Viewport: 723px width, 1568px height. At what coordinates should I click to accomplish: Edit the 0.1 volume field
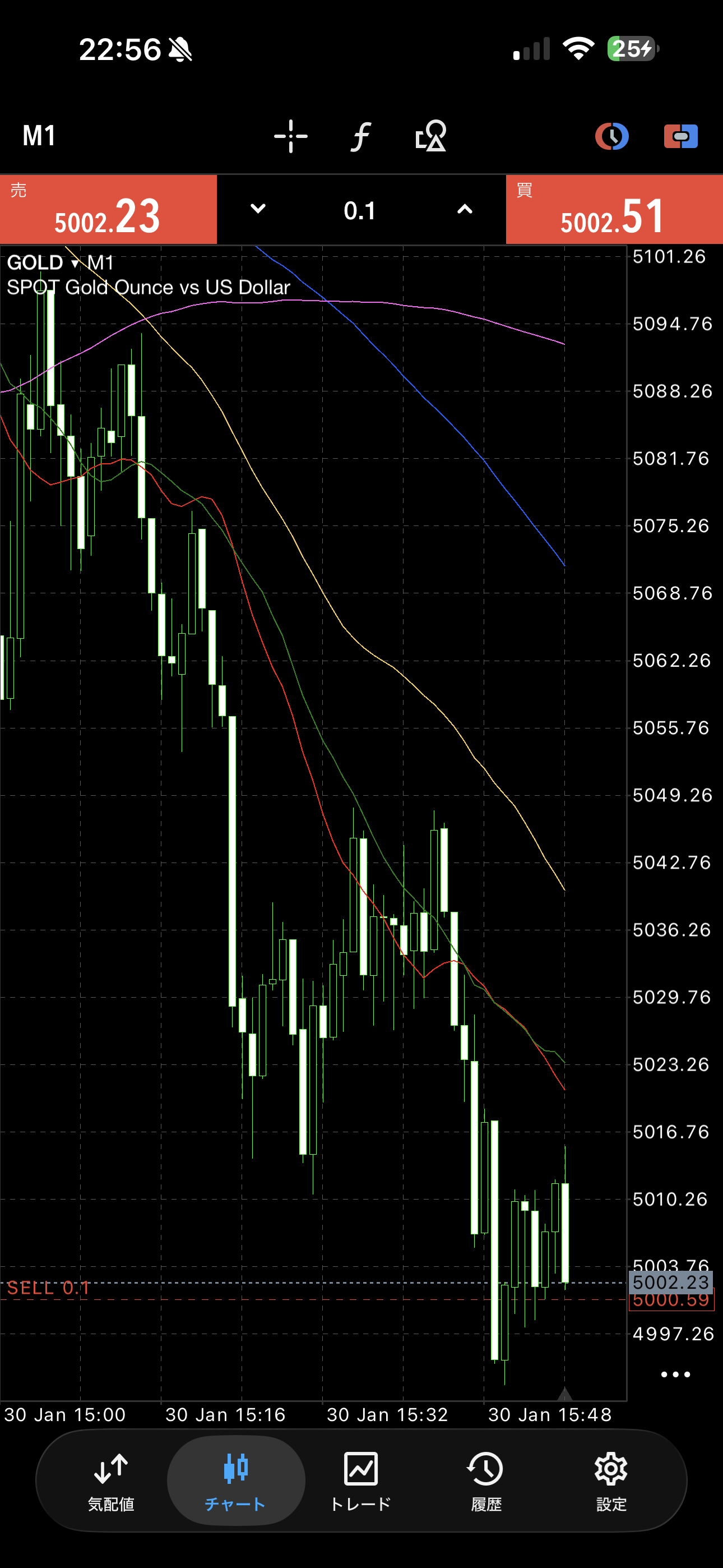click(x=360, y=211)
